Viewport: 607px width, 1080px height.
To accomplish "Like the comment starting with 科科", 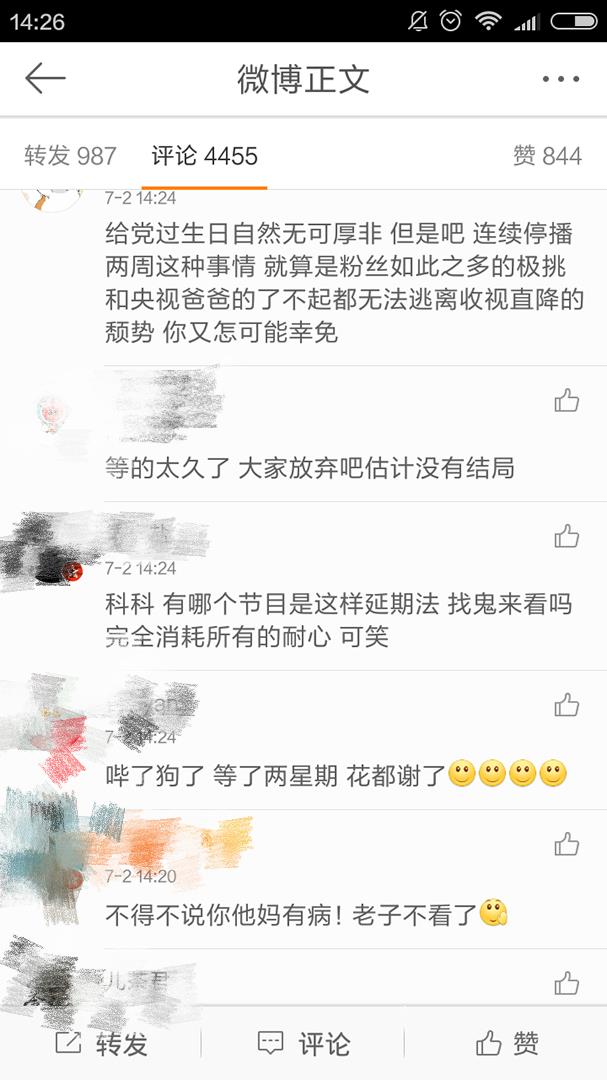I will point(567,536).
